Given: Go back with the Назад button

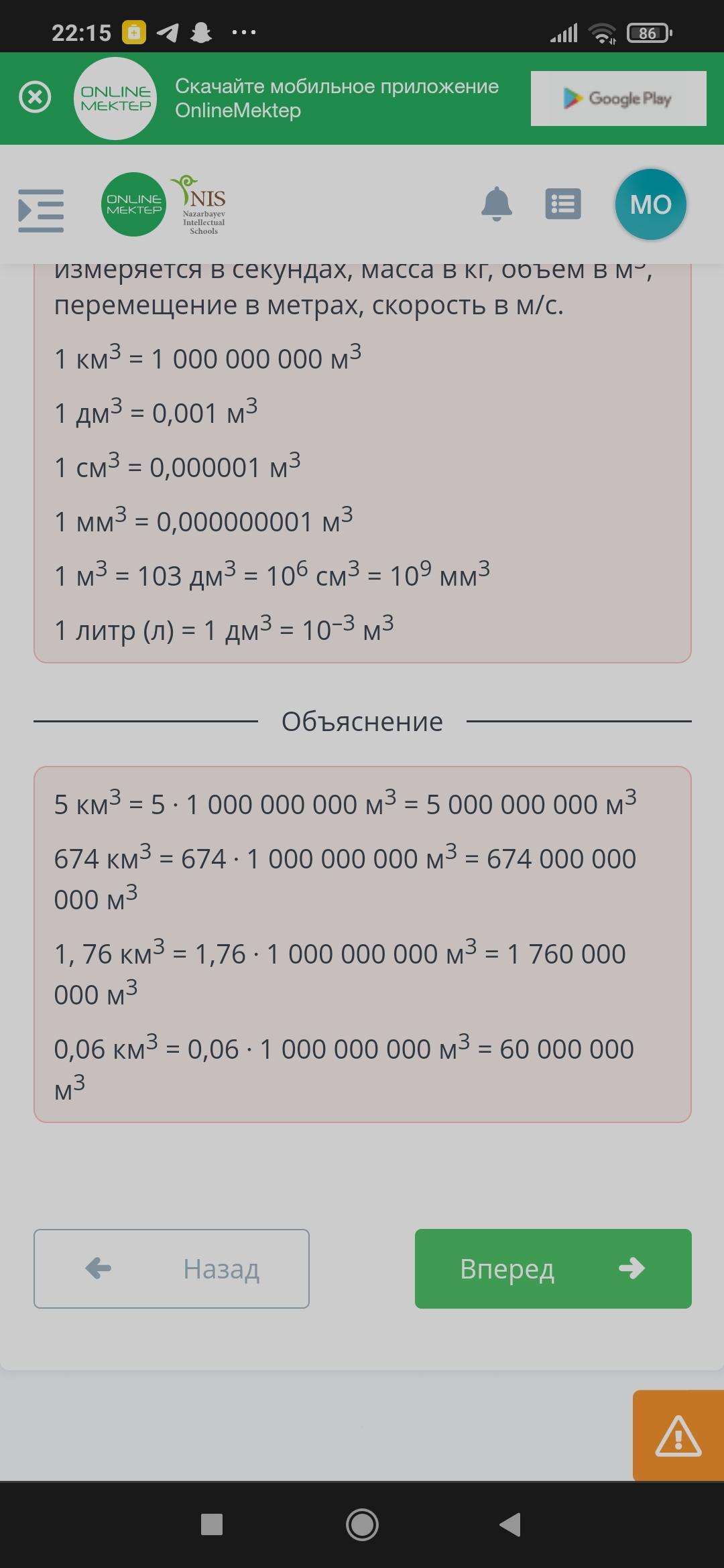Looking at the screenshot, I should point(172,1268).
